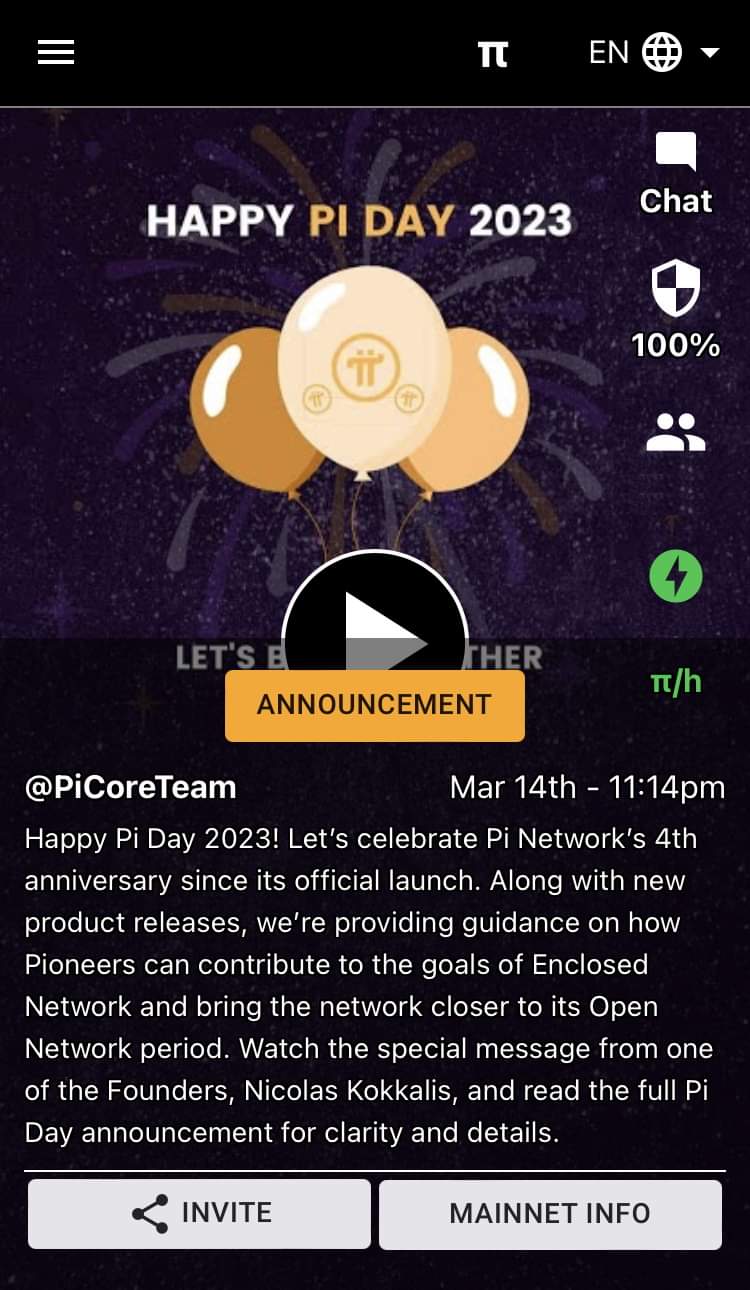This screenshot has width=750, height=1290.
Task: Tap the Invite share button
Action: (200, 1214)
